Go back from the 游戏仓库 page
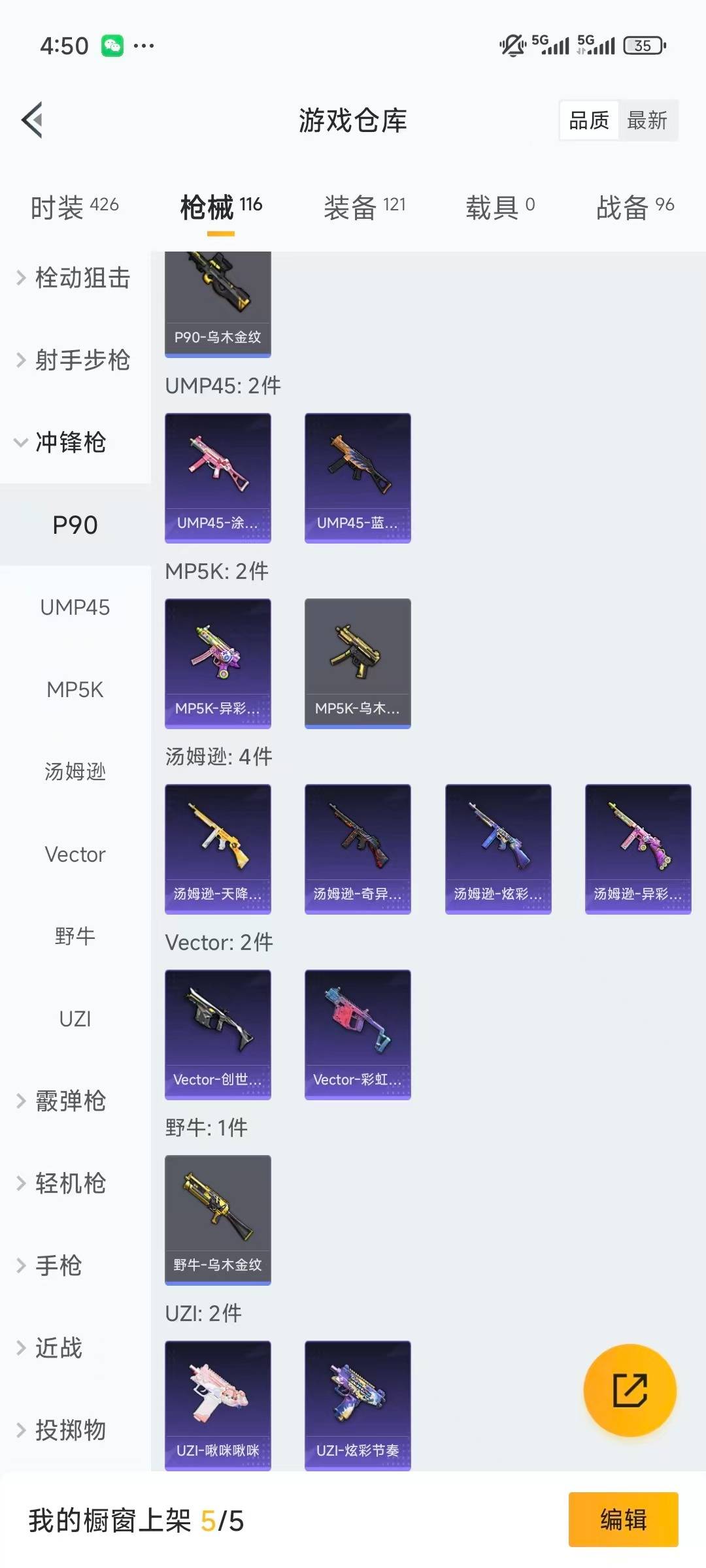This screenshot has width=706, height=1568. pyautogui.click(x=33, y=120)
